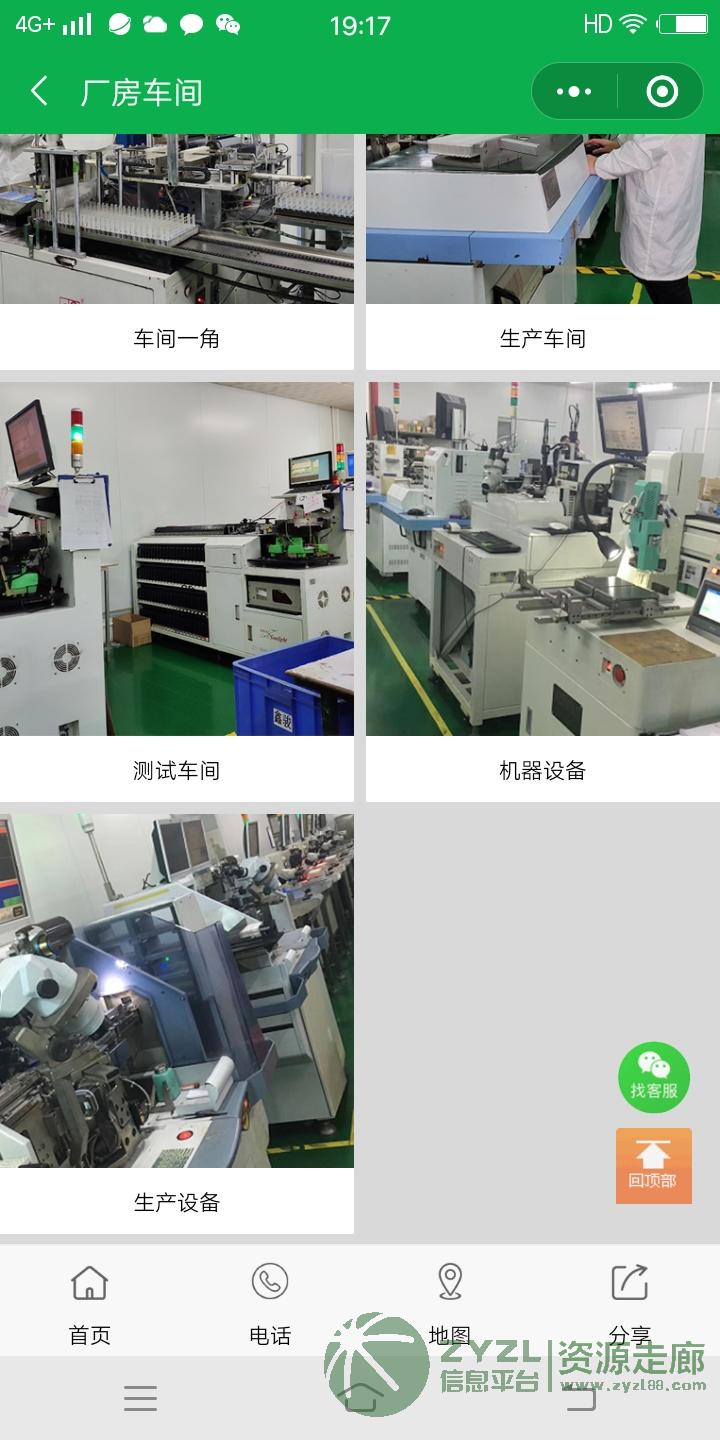Open the 地图 tab
The image size is (720, 1440).
(x=450, y=1304)
